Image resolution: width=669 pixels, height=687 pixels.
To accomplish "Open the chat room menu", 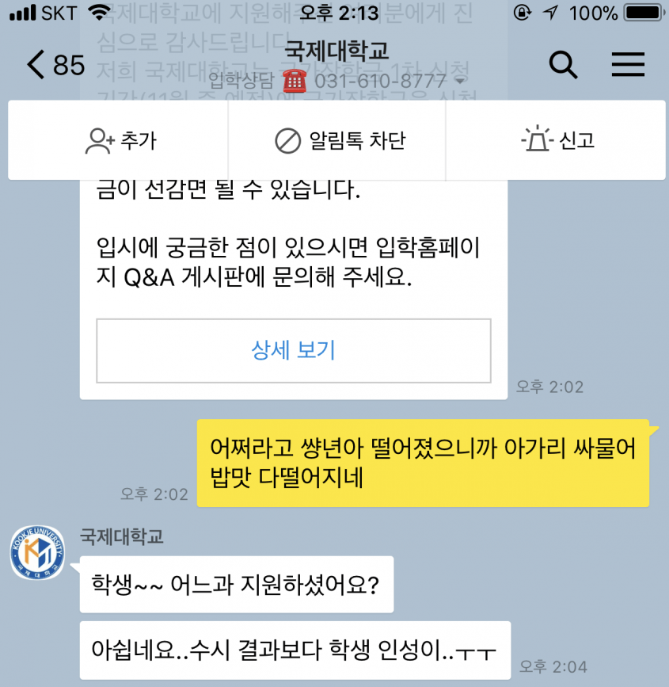I will 628,66.
